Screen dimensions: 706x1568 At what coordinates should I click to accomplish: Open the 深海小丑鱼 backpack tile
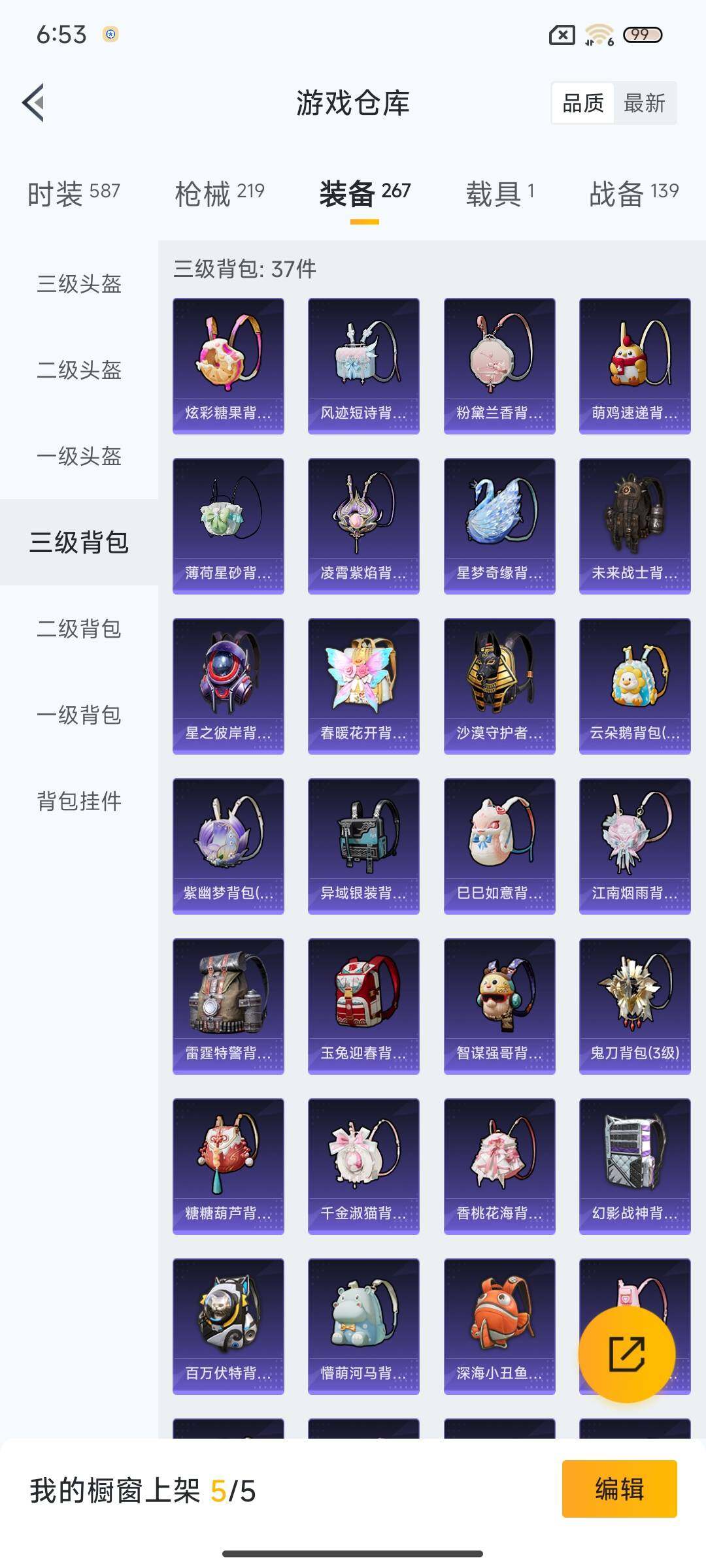(499, 1326)
